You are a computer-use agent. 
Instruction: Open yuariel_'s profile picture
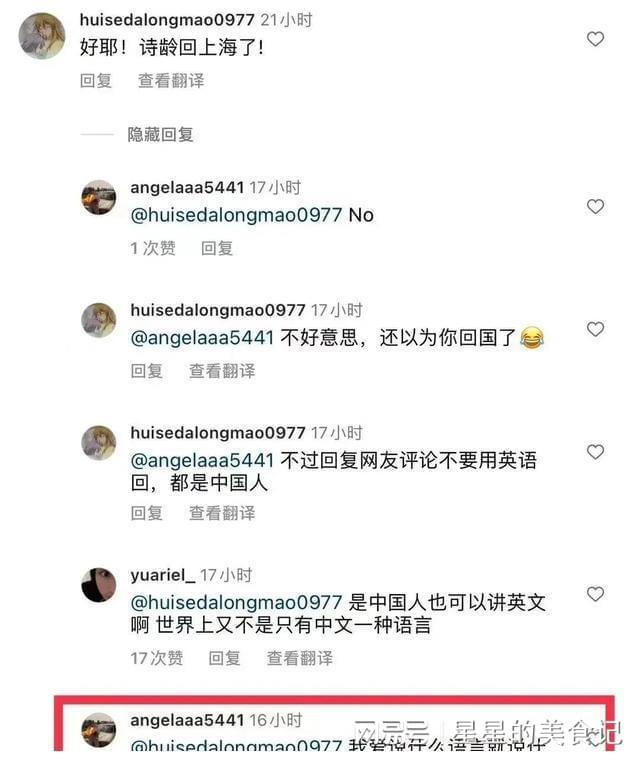99,585
